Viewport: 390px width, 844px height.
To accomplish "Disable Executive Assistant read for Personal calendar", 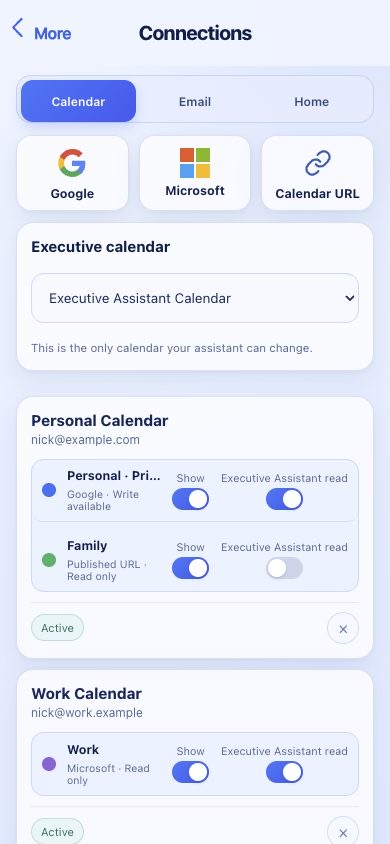I will point(285,499).
